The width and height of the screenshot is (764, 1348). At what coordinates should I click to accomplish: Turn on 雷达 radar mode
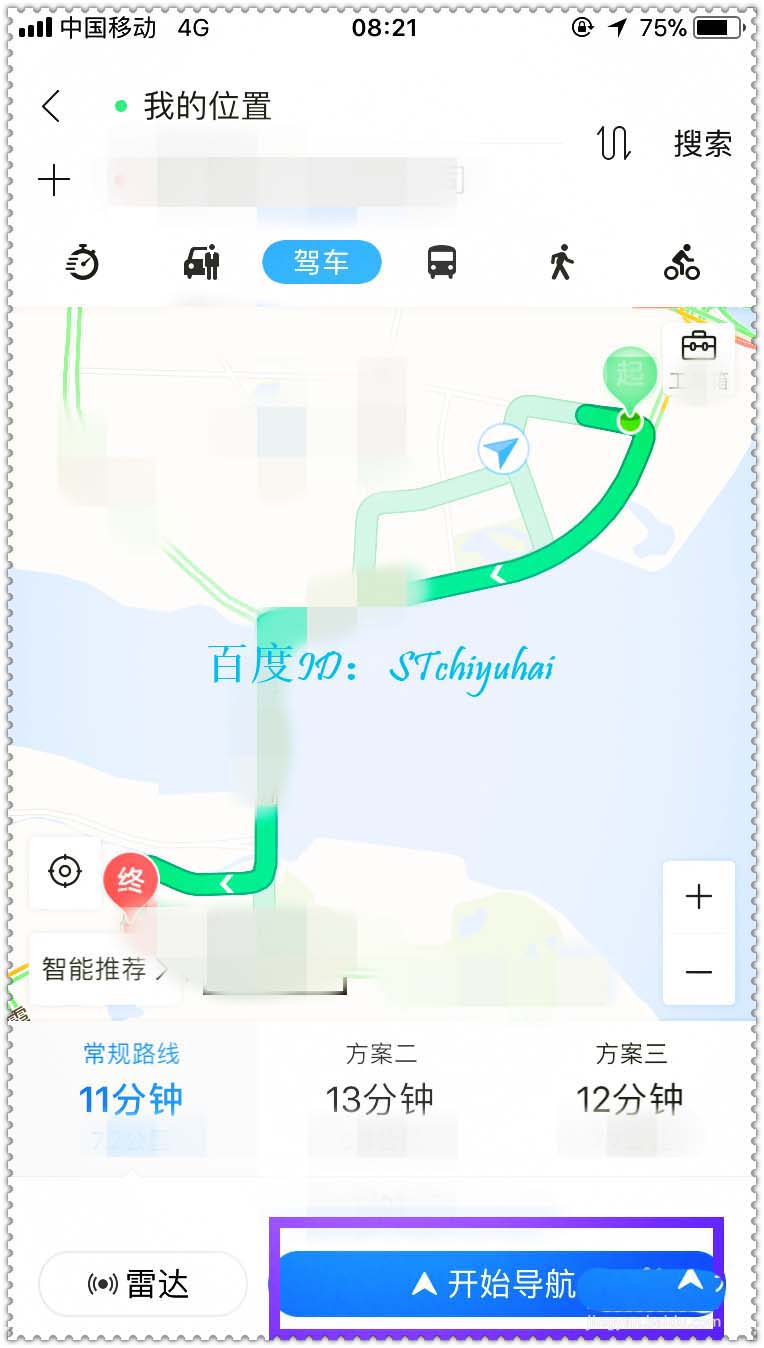pyautogui.click(x=142, y=1284)
